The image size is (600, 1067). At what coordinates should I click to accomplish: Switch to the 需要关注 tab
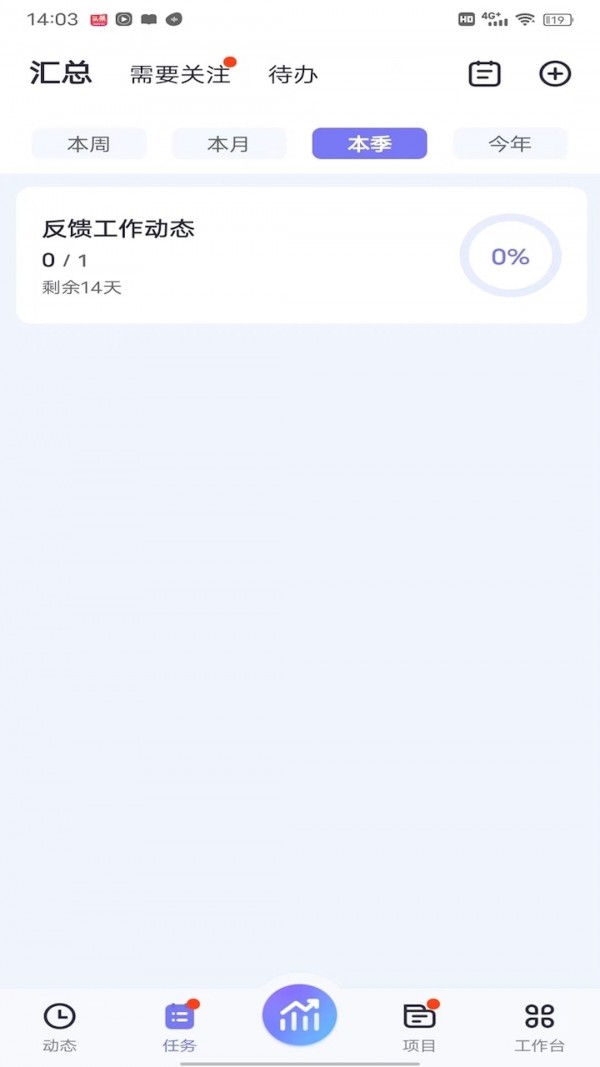point(180,74)
